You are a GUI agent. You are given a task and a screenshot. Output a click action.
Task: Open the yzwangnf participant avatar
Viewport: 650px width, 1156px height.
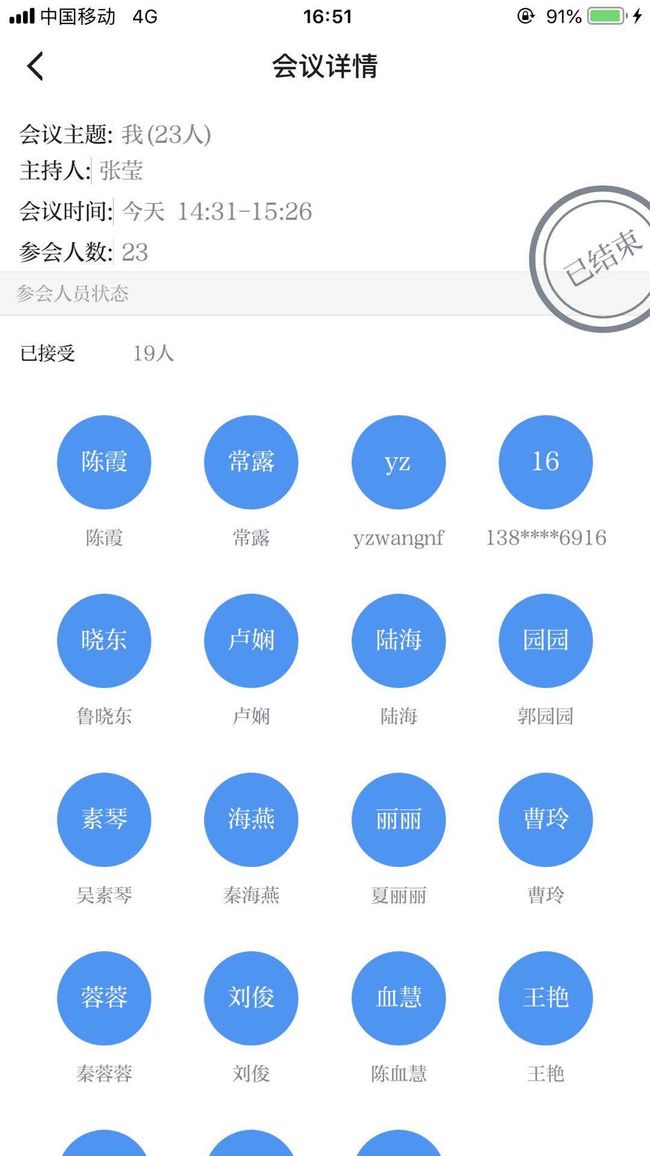click(x=399, y=462)
